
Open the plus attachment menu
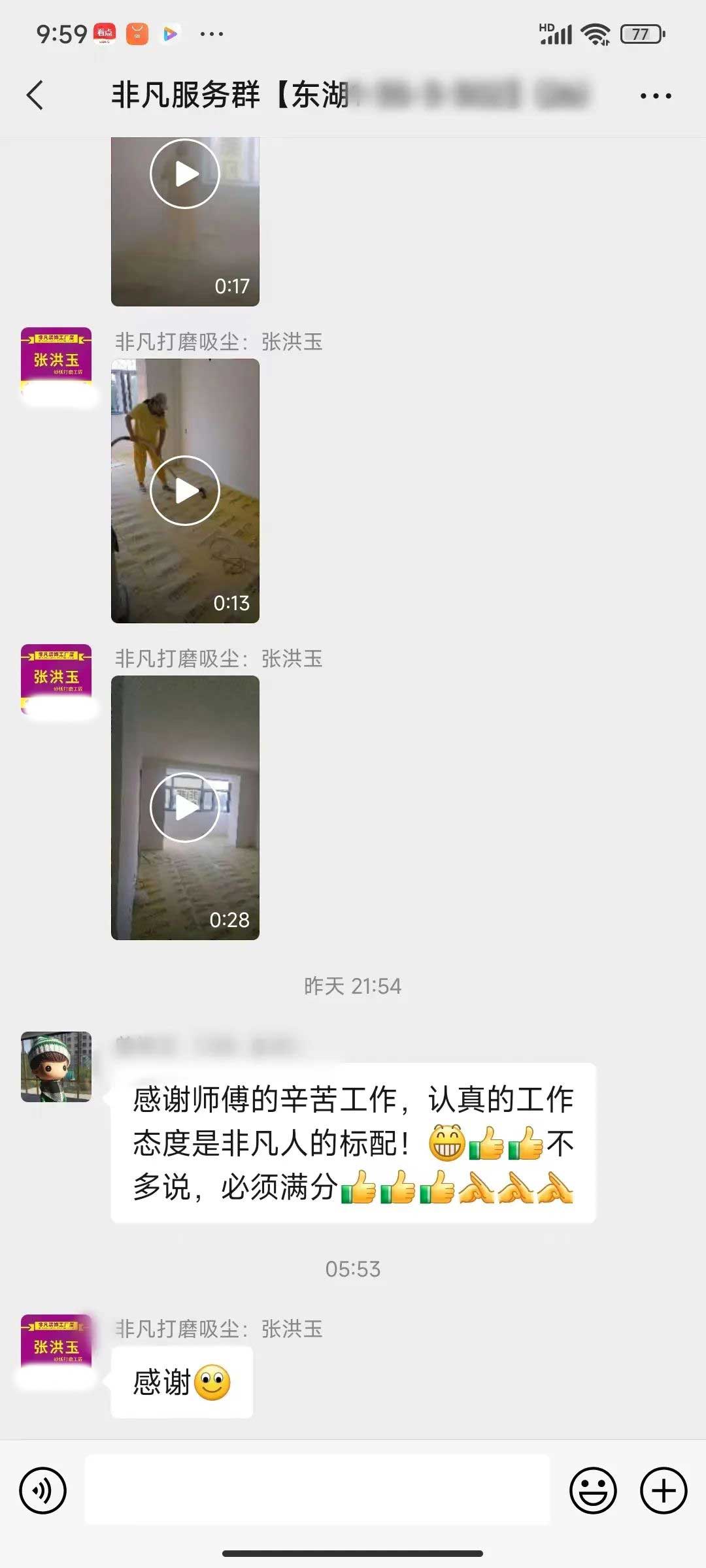664,1490
